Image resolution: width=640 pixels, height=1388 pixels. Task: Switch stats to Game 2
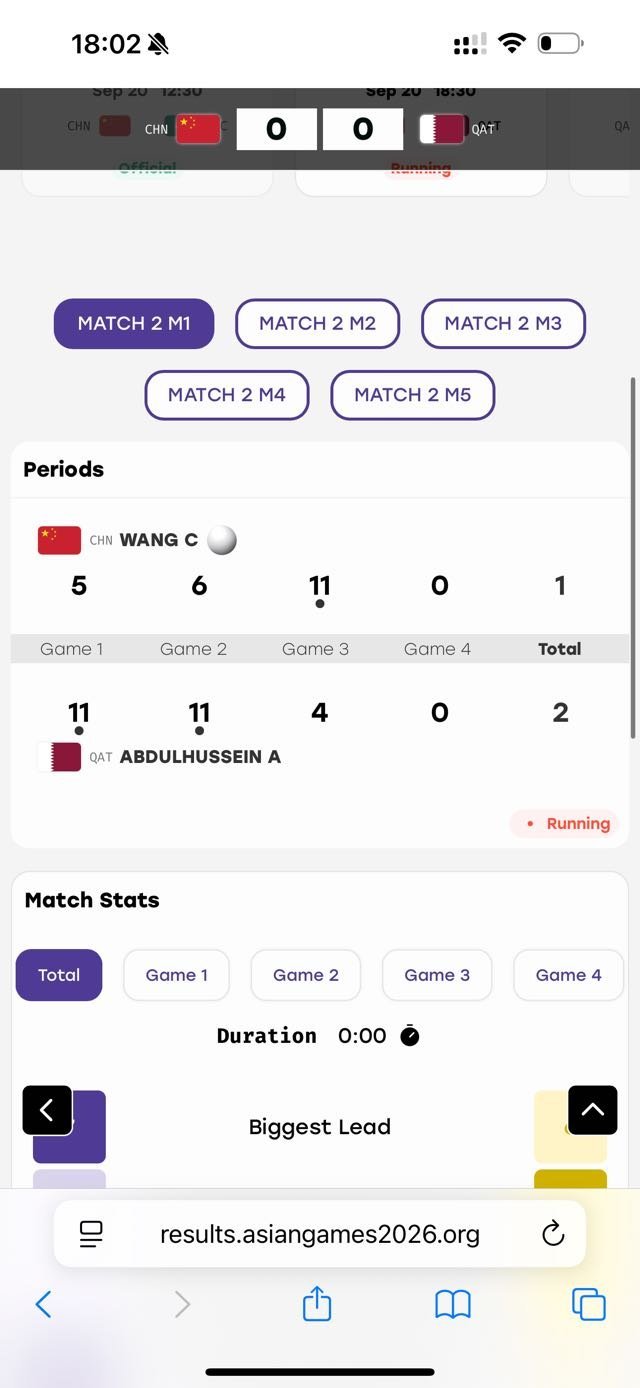[x=305, y=975]
